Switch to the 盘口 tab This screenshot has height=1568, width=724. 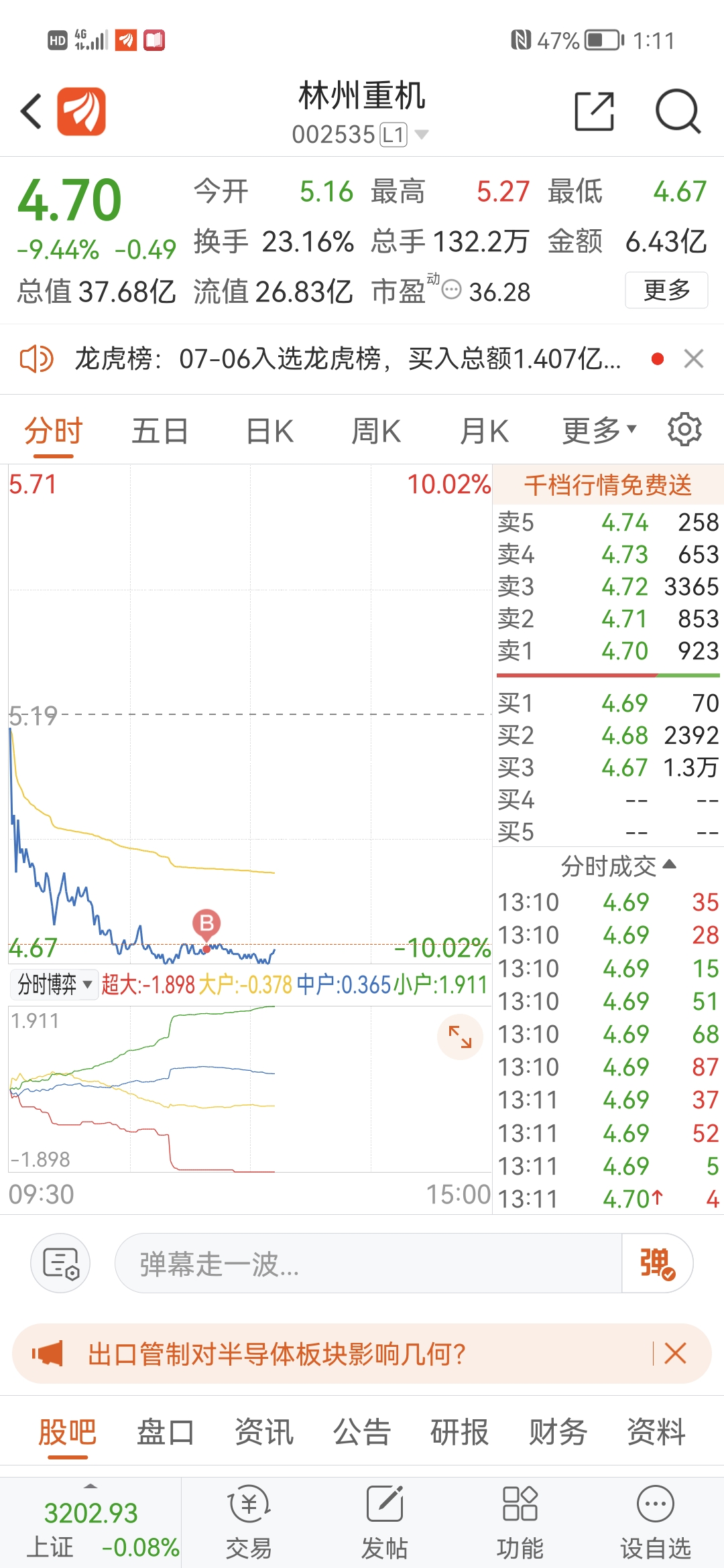[x=166, y=1433]
